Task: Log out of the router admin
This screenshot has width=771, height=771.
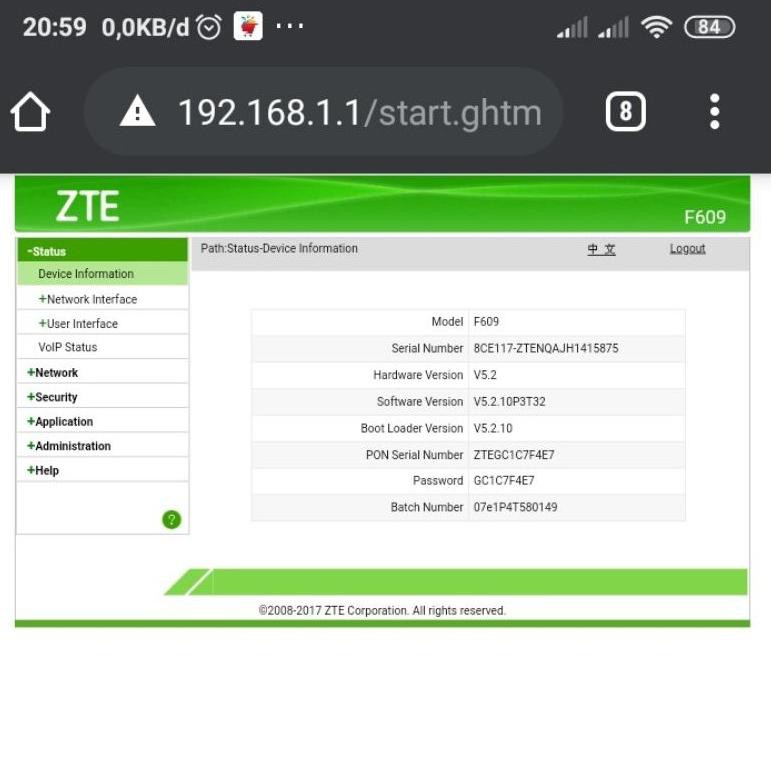Action: pos(687,249)
